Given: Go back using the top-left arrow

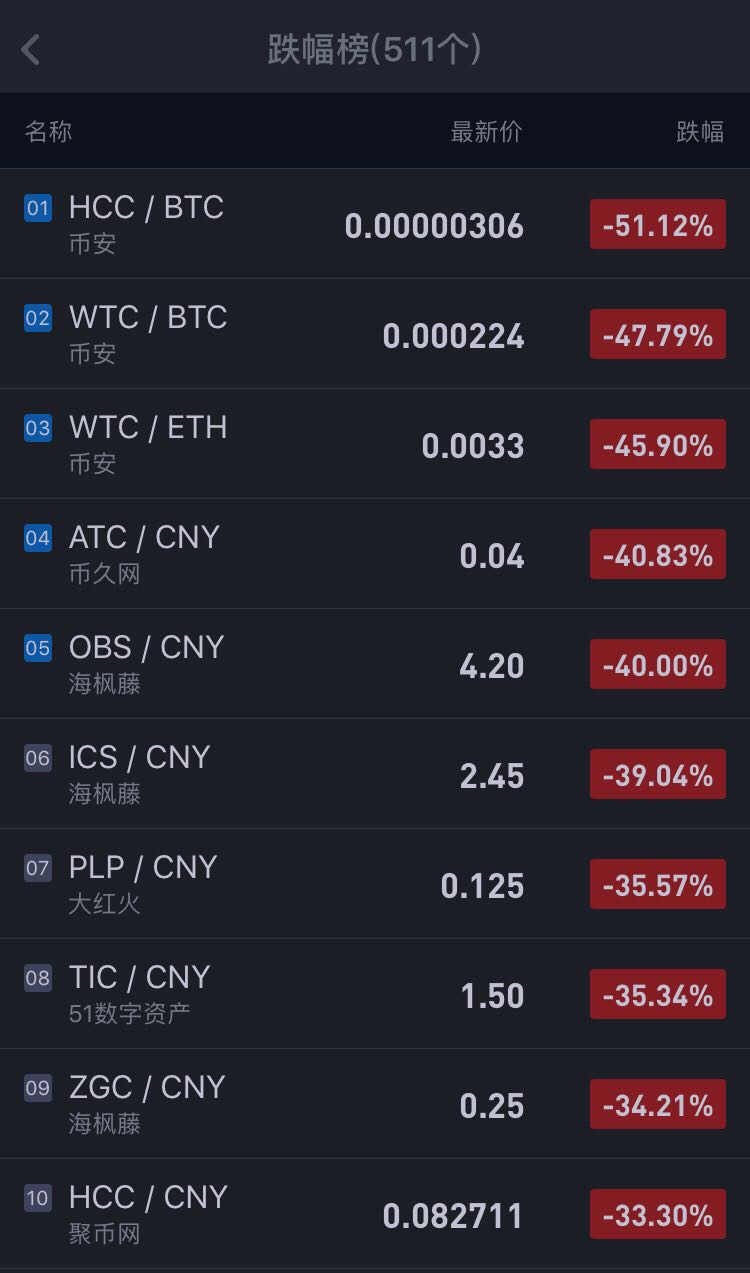Looking at the screenshot, I should tap(31, 49).
